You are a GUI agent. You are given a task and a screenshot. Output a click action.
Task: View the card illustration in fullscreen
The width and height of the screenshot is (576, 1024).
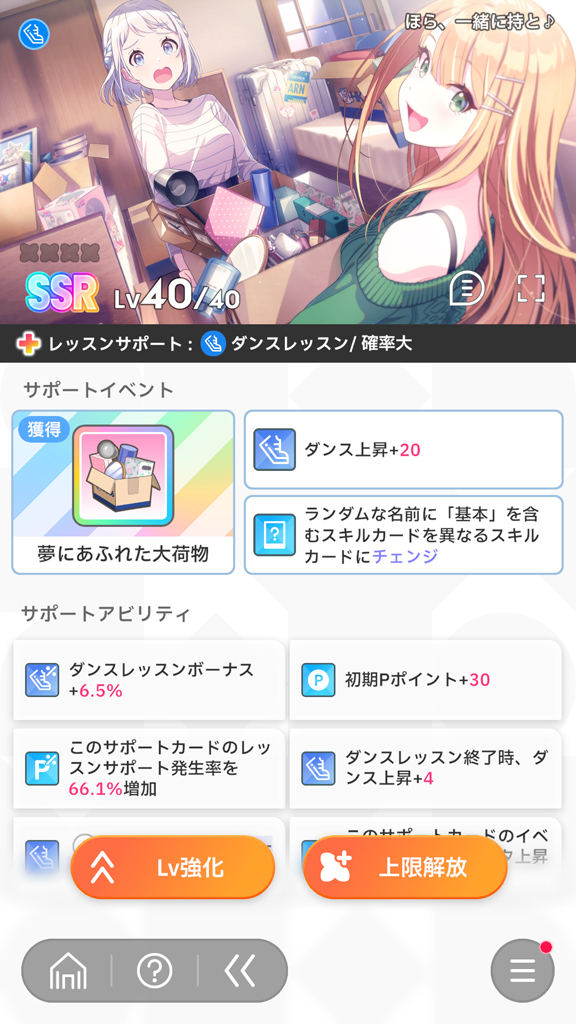tap(531, 288)
